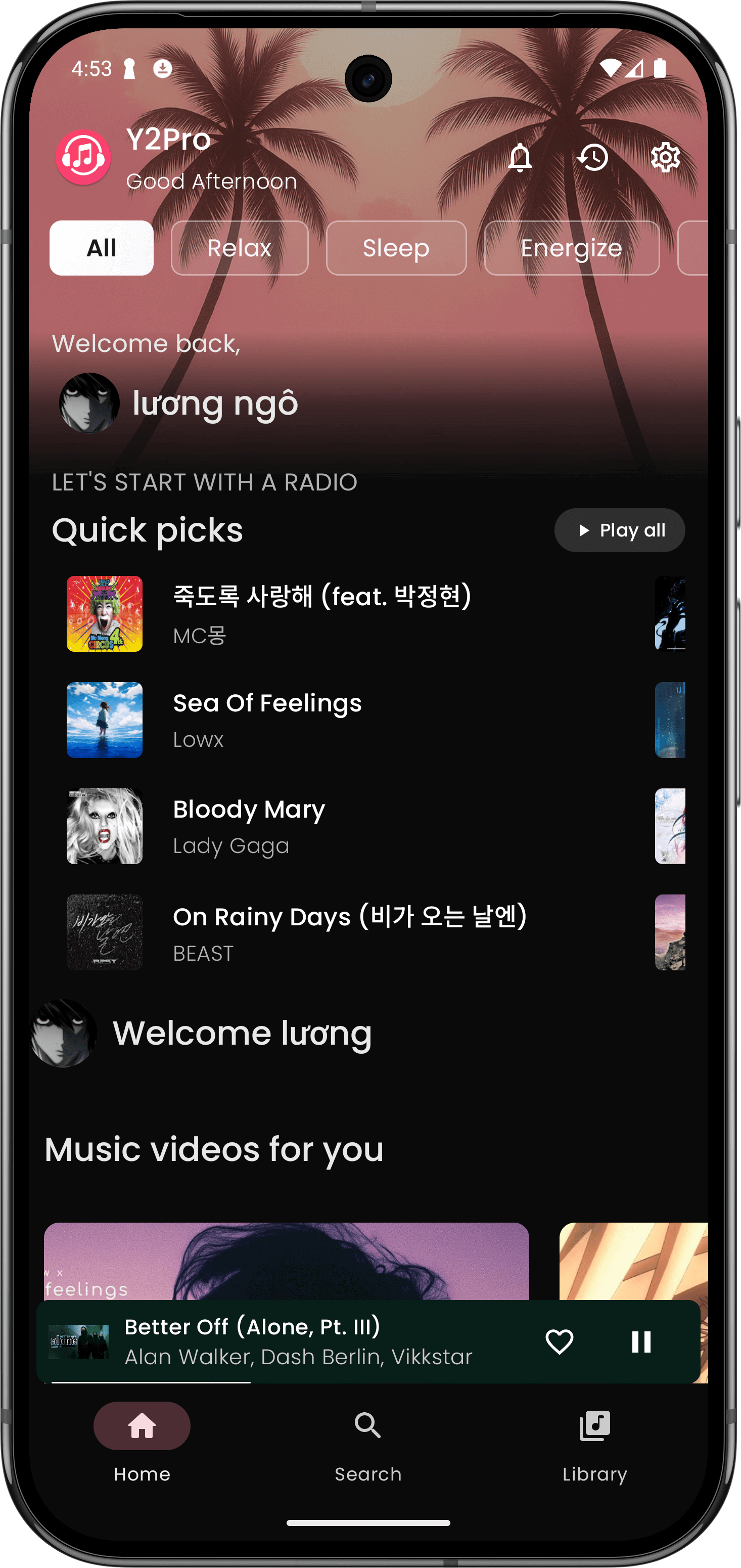Viewport: 741px width, 1568px height.
Task: Open settings with the gear icon
Action: point(664,158)
